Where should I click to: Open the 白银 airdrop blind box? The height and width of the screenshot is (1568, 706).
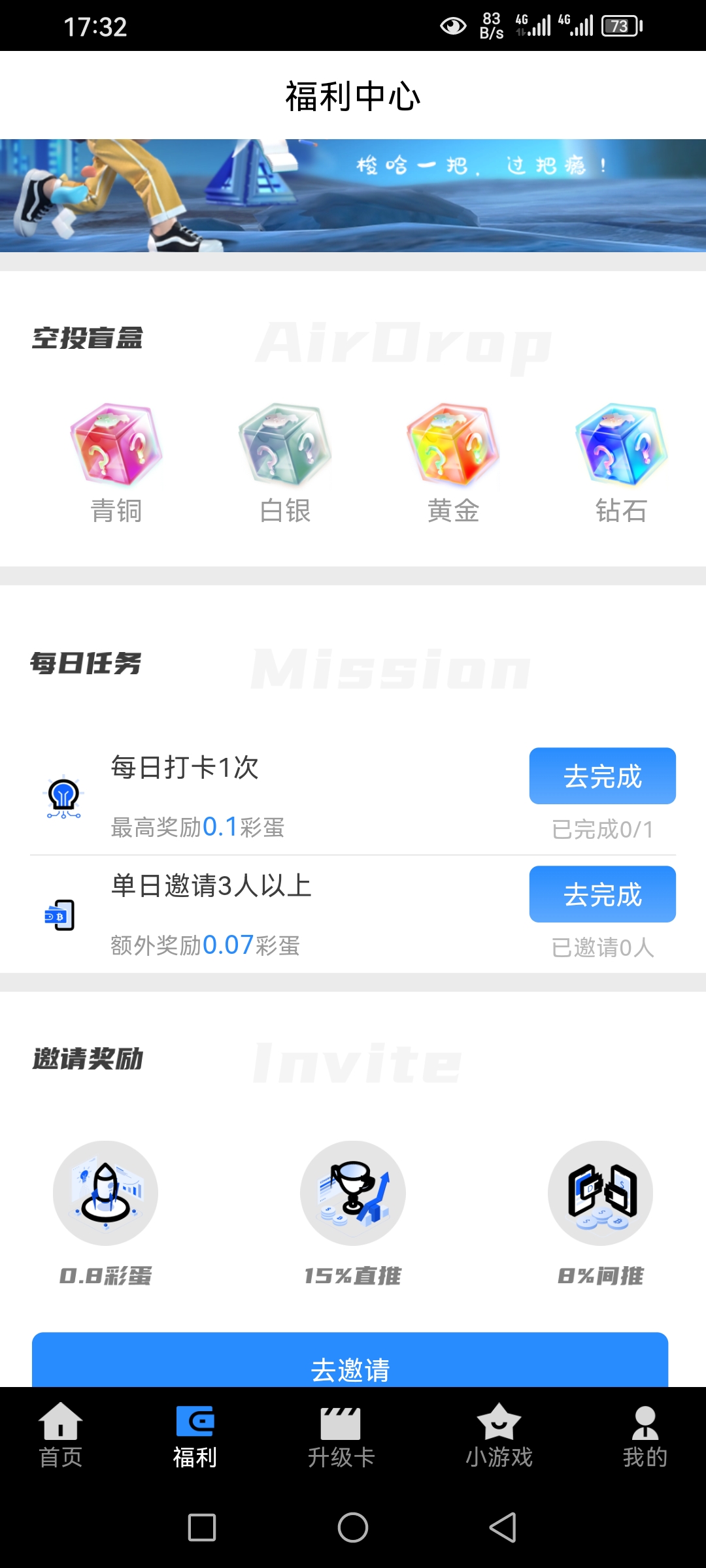click(x=285, y=463)
